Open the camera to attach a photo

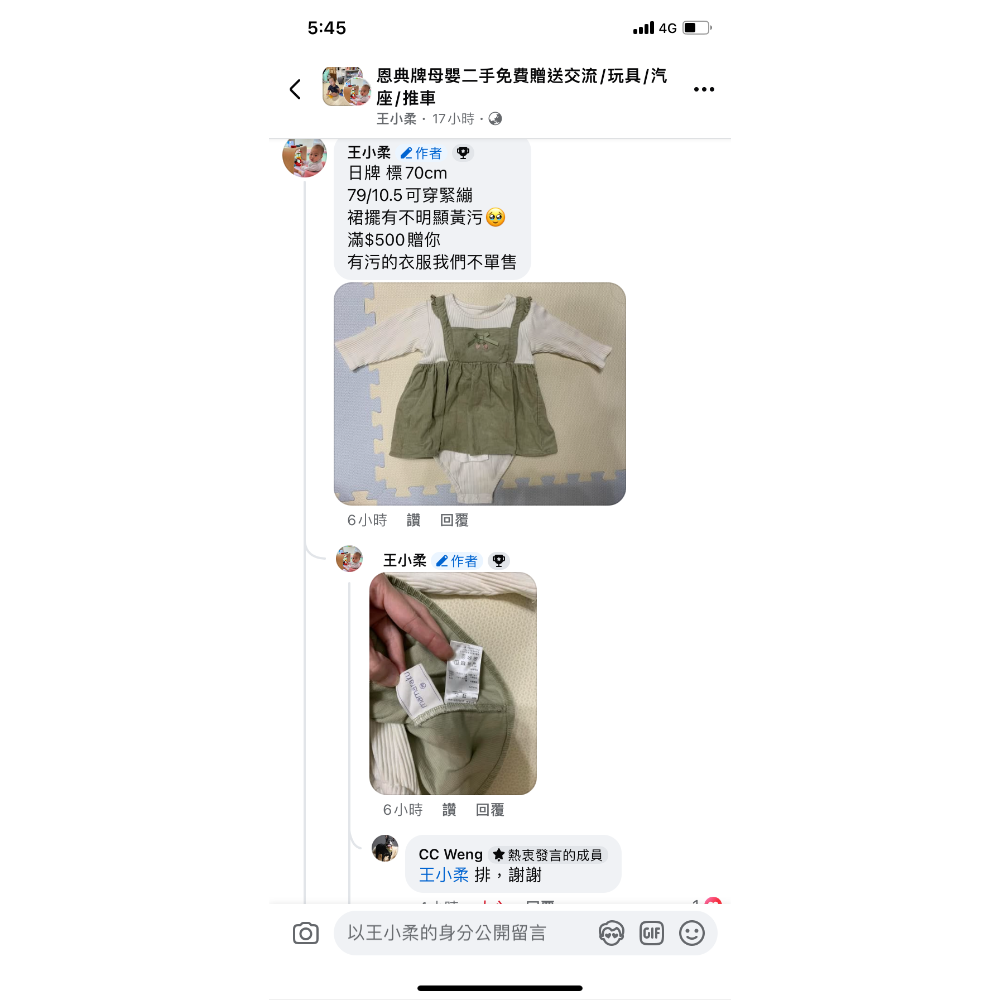point(306,933)
